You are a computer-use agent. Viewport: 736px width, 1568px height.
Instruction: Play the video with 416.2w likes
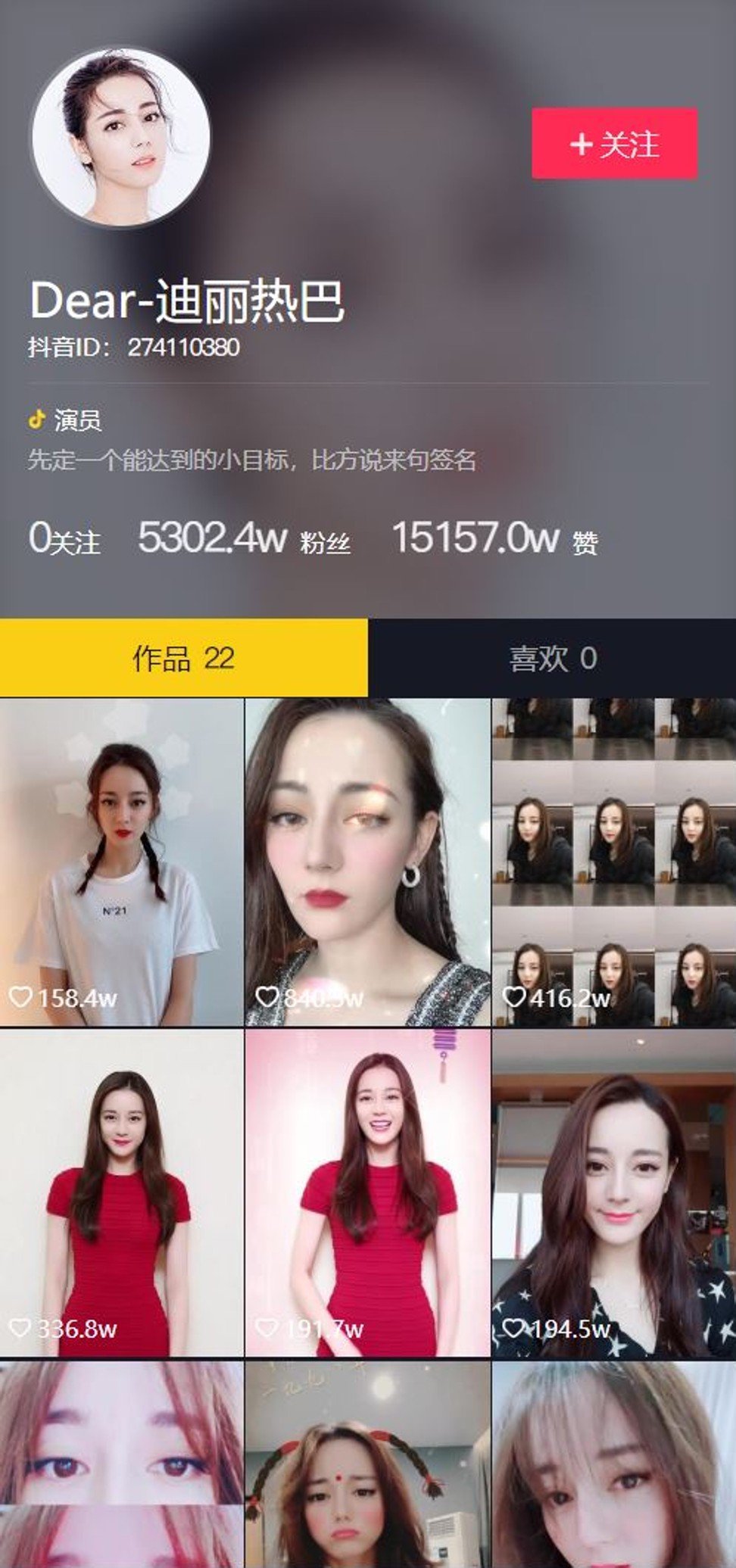614,862
